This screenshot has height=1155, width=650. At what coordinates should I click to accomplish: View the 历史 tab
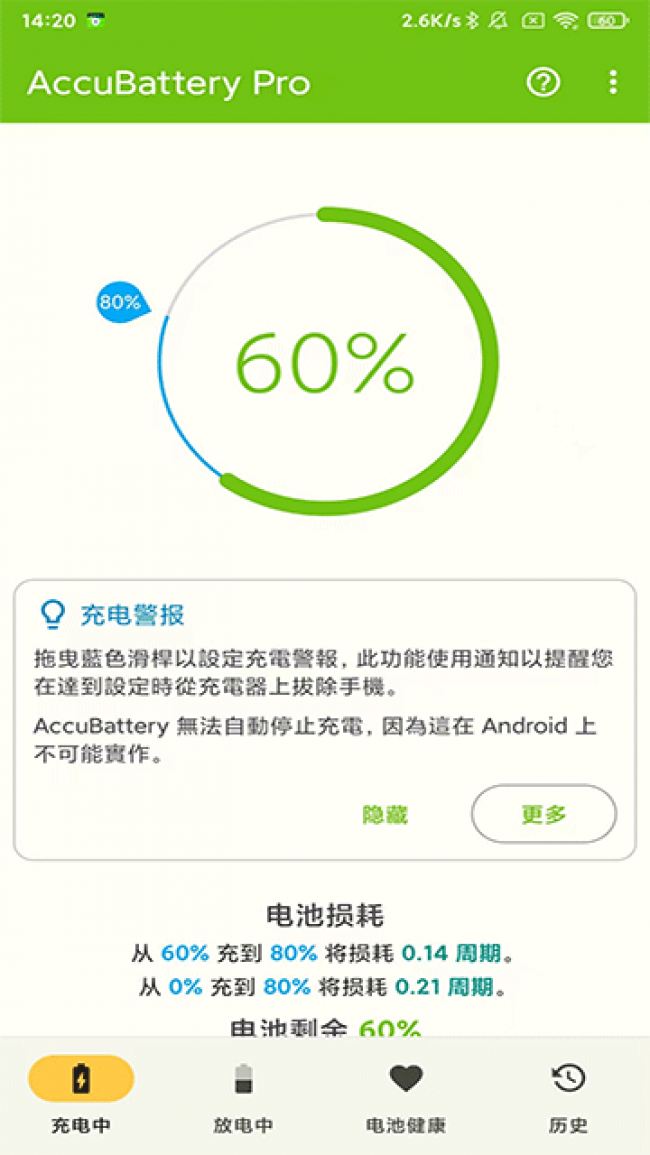click(568, 1095)
